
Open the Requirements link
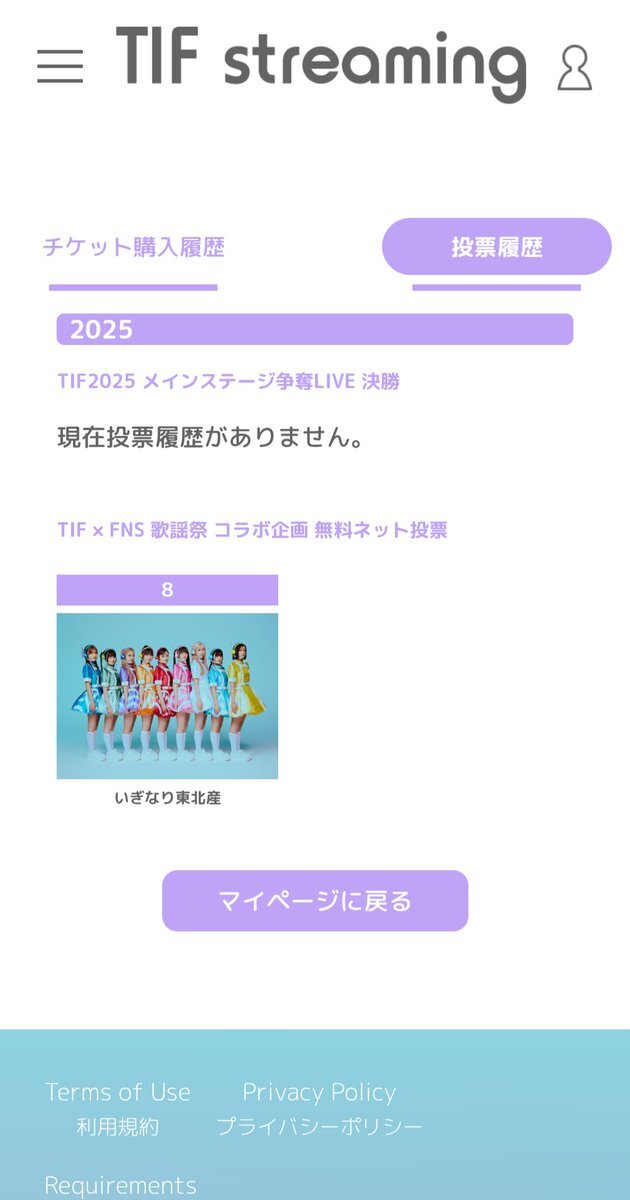coord(121,1186)
